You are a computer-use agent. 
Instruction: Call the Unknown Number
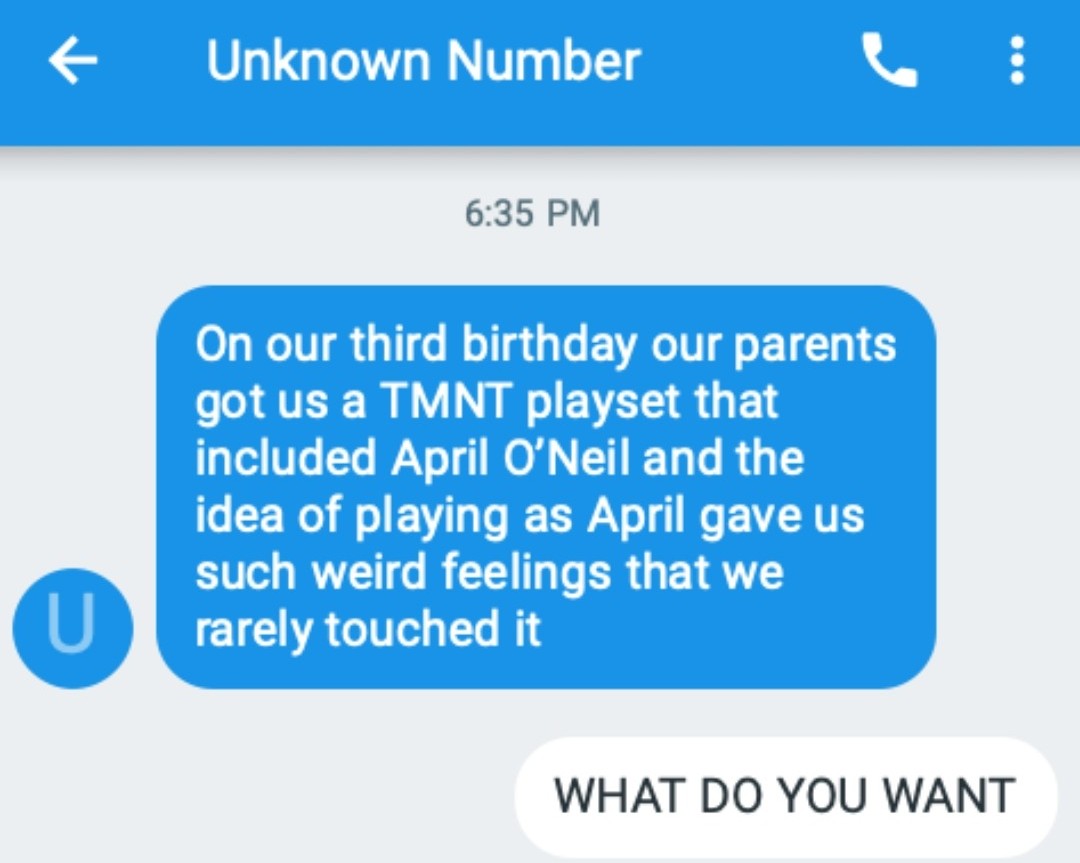pos(889,60)
